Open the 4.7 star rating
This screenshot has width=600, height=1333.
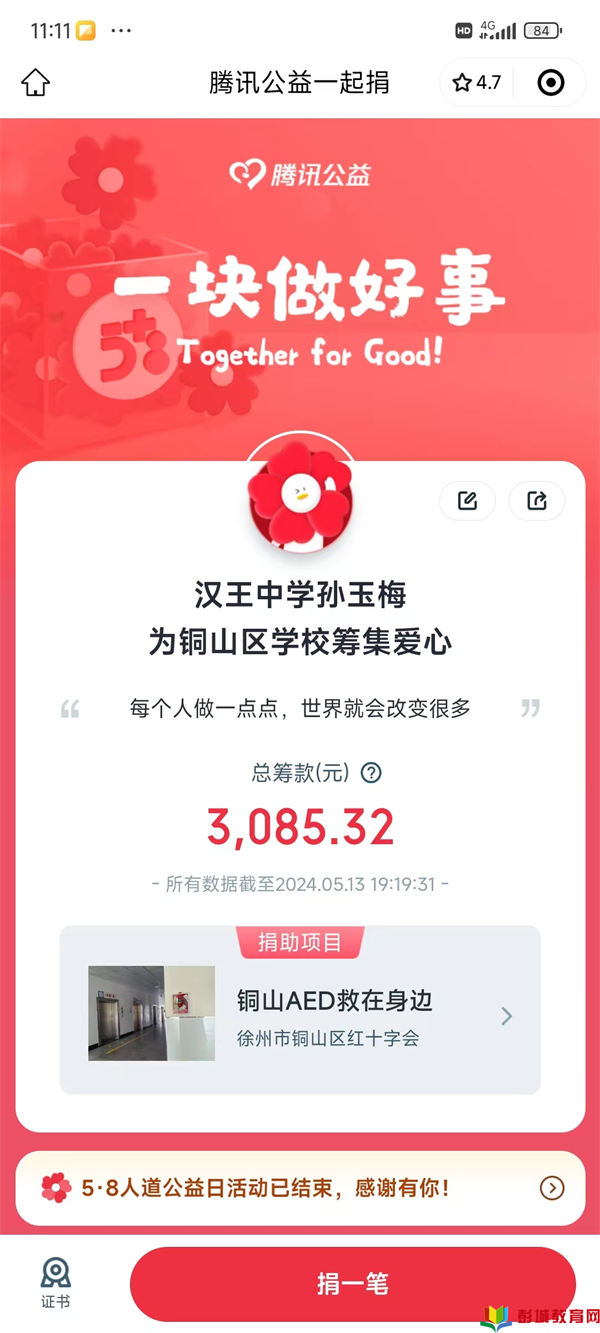click(x=477, y=83)
